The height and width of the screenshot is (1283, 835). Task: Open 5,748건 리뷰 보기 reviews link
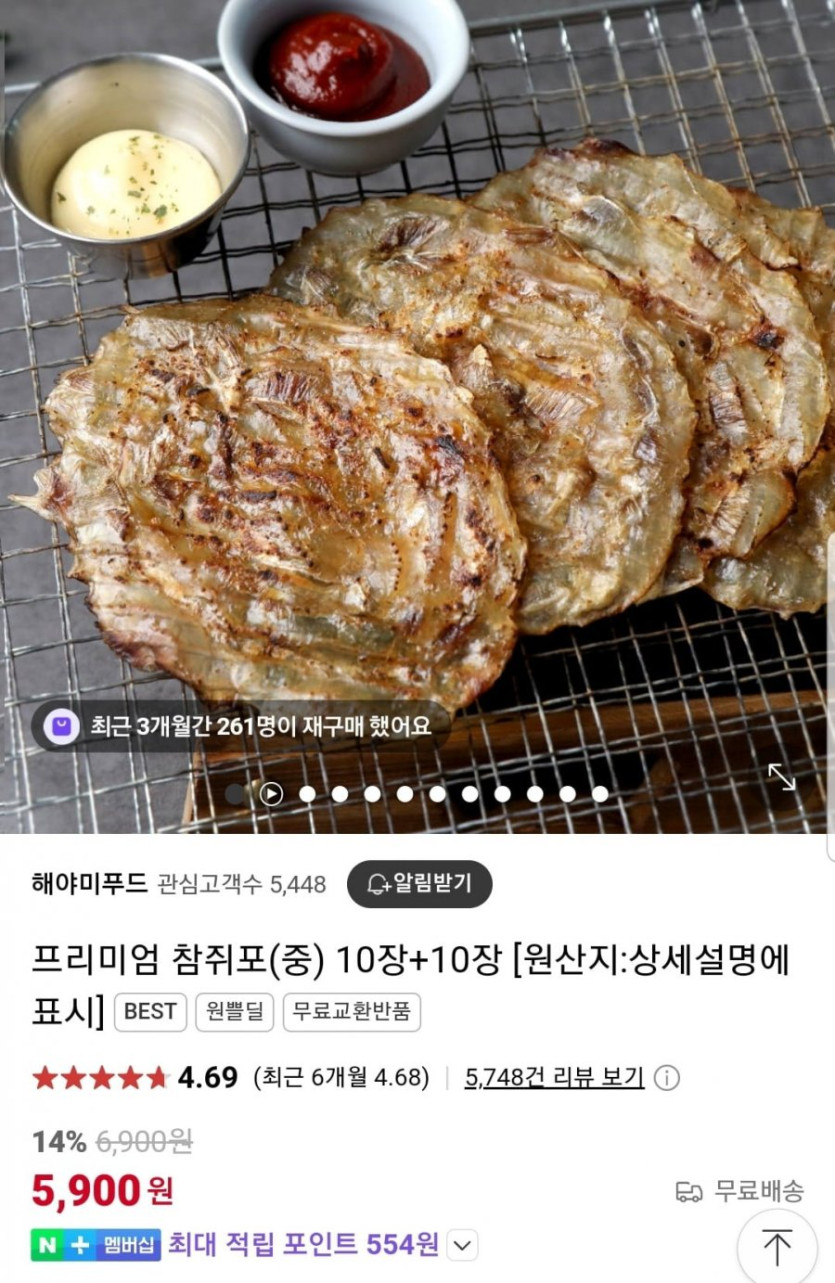[554, 1077]
